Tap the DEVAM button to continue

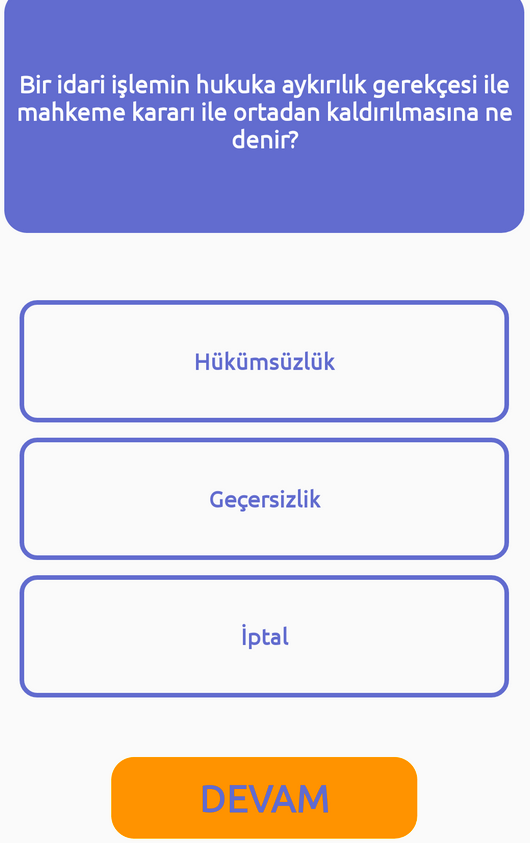[x=264, y=798]
